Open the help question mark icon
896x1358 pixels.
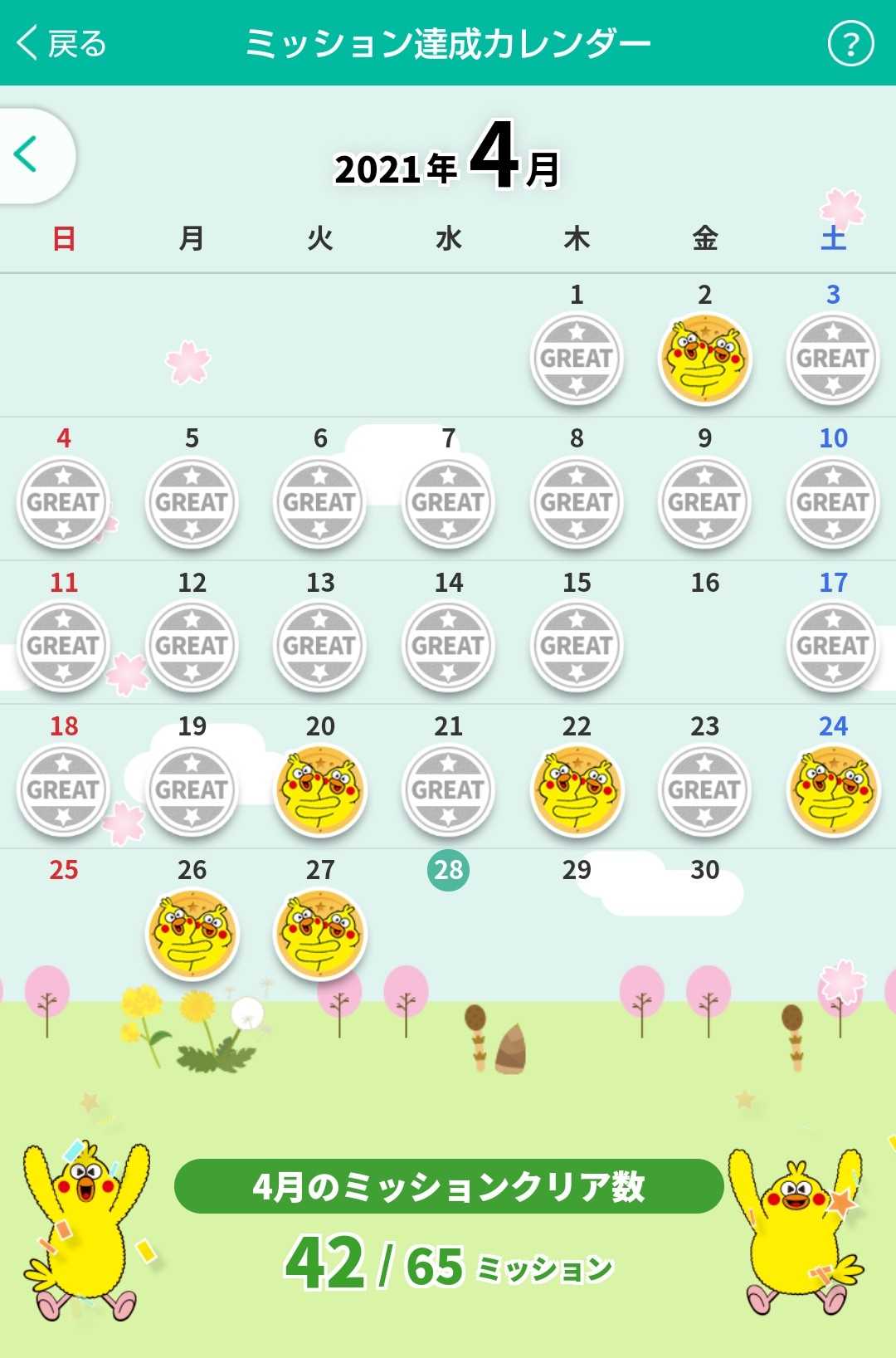point(850,44)
